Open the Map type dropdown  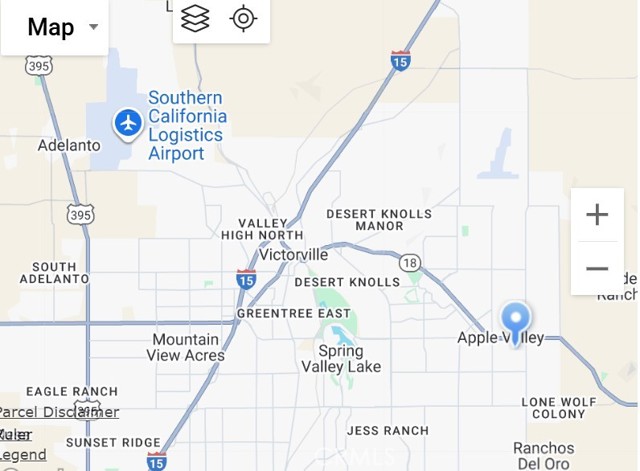[x=62, y=27]
